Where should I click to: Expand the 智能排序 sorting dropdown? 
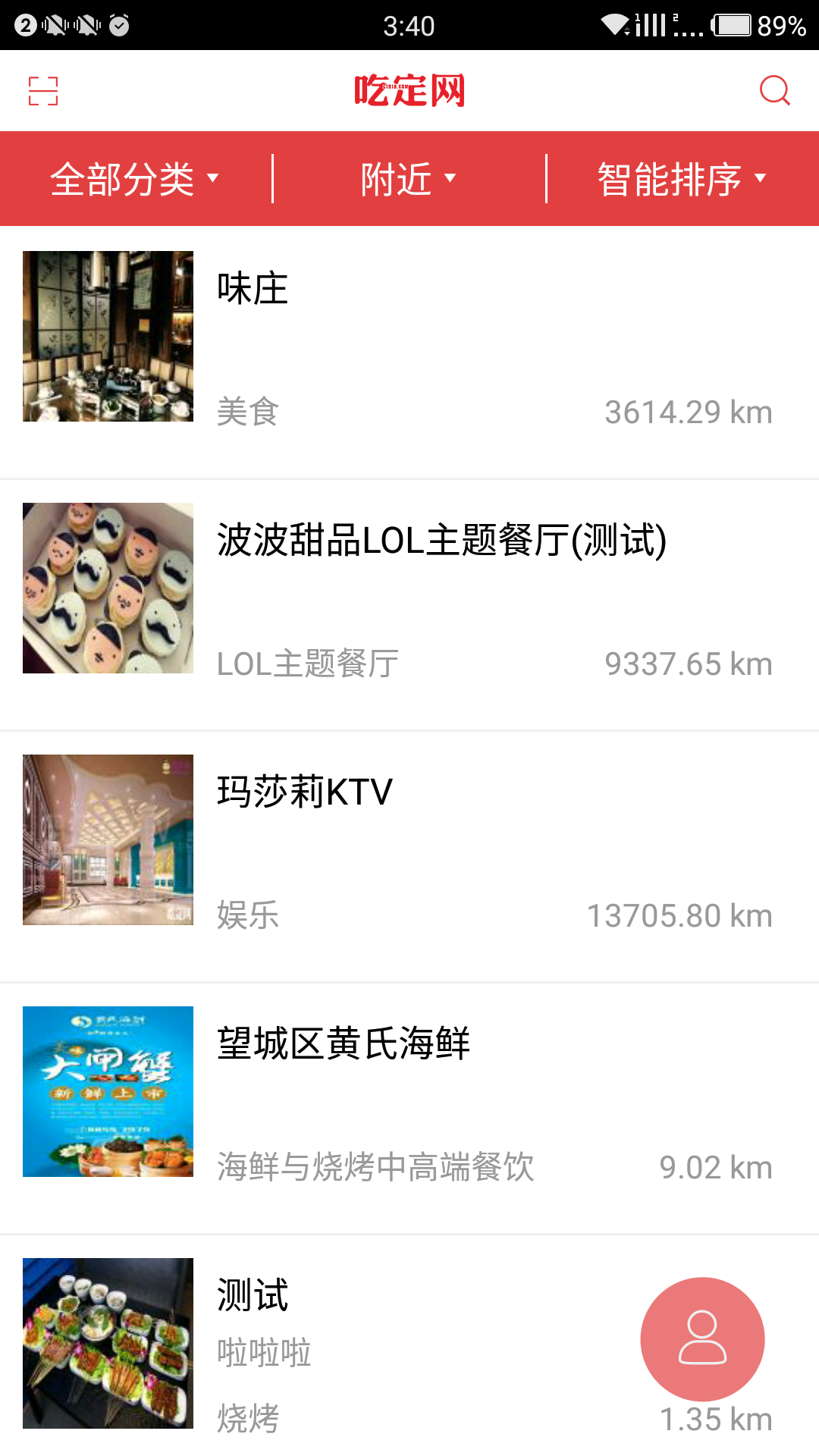pos(682,179)
